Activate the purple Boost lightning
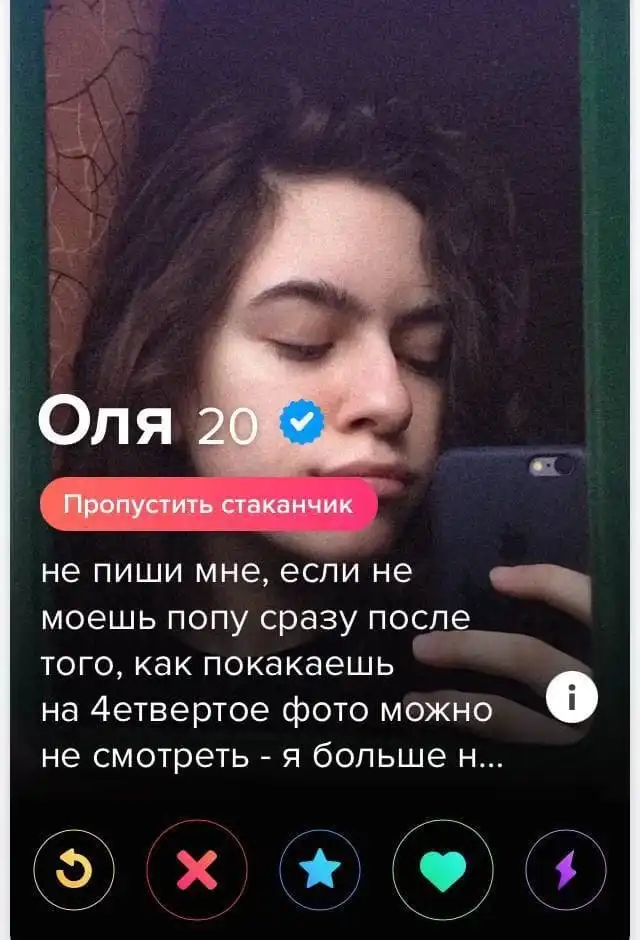This screenshot has height=940, width=640. 566,870
